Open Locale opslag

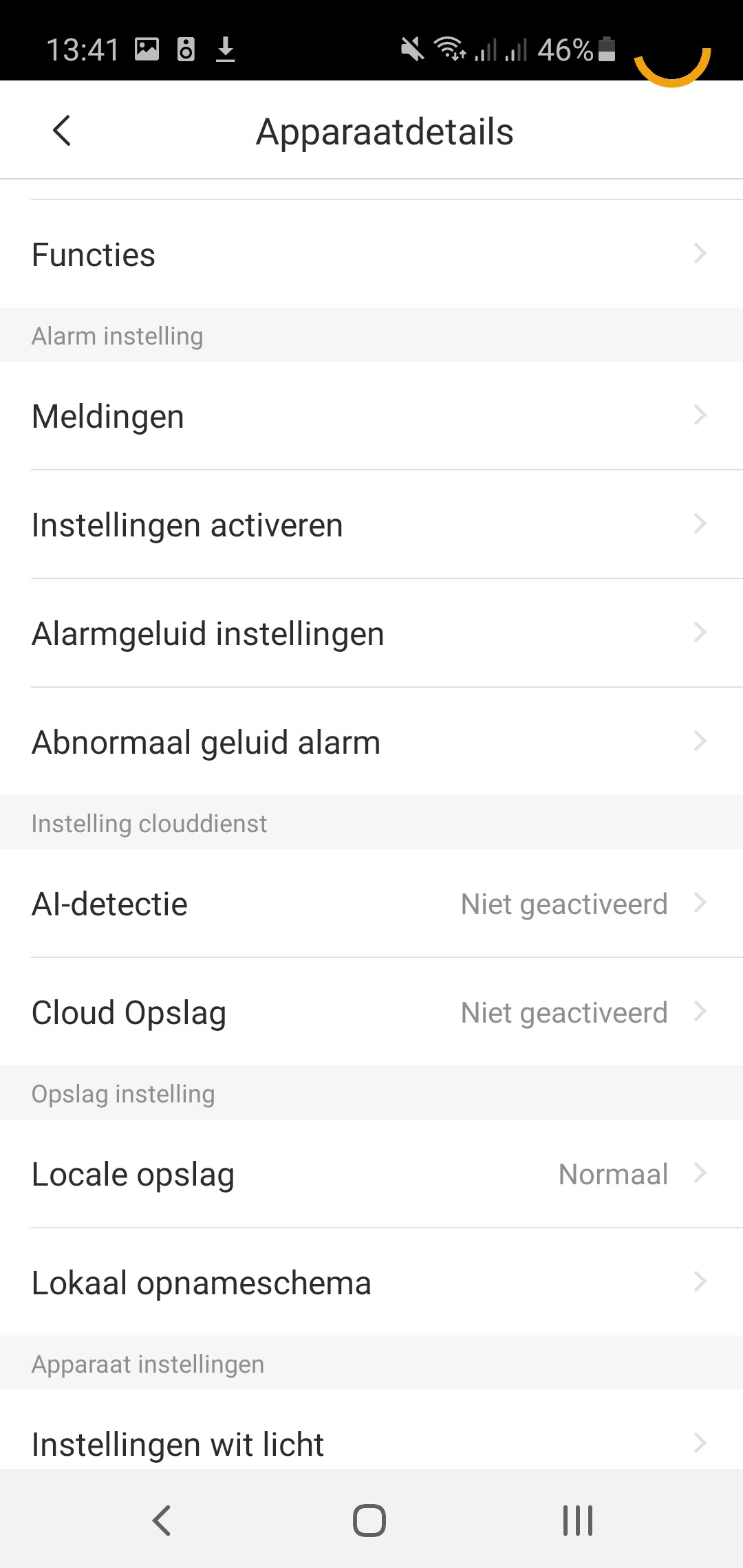371,1174
